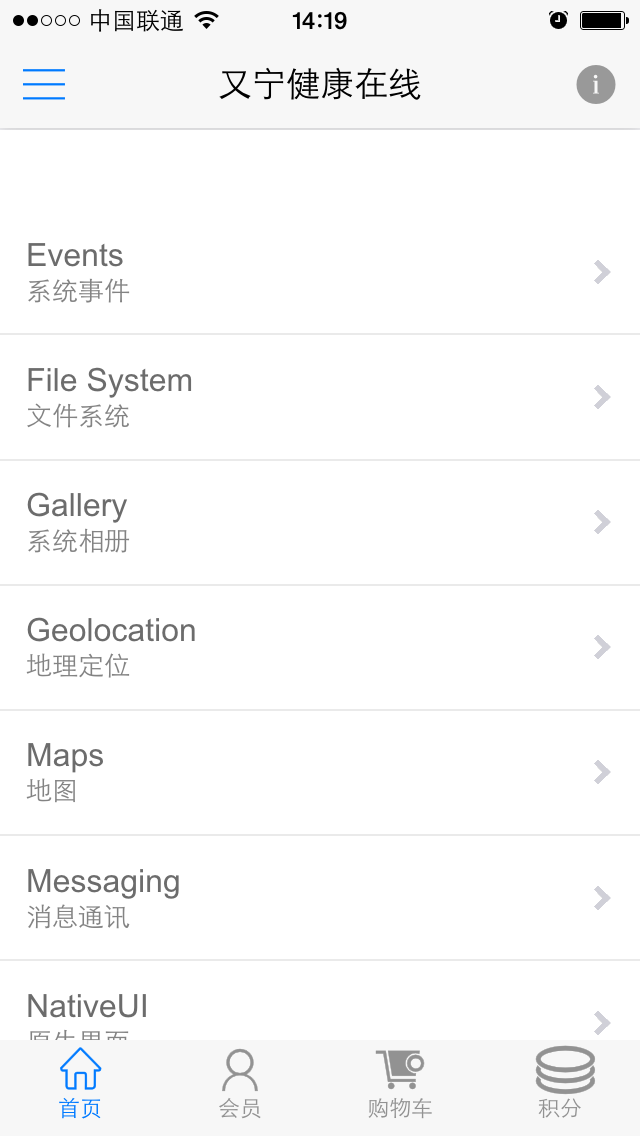This screenshot has height=1136, width=640.
Task: Switch to the 会员 member tab
Action: (240, 1086)
